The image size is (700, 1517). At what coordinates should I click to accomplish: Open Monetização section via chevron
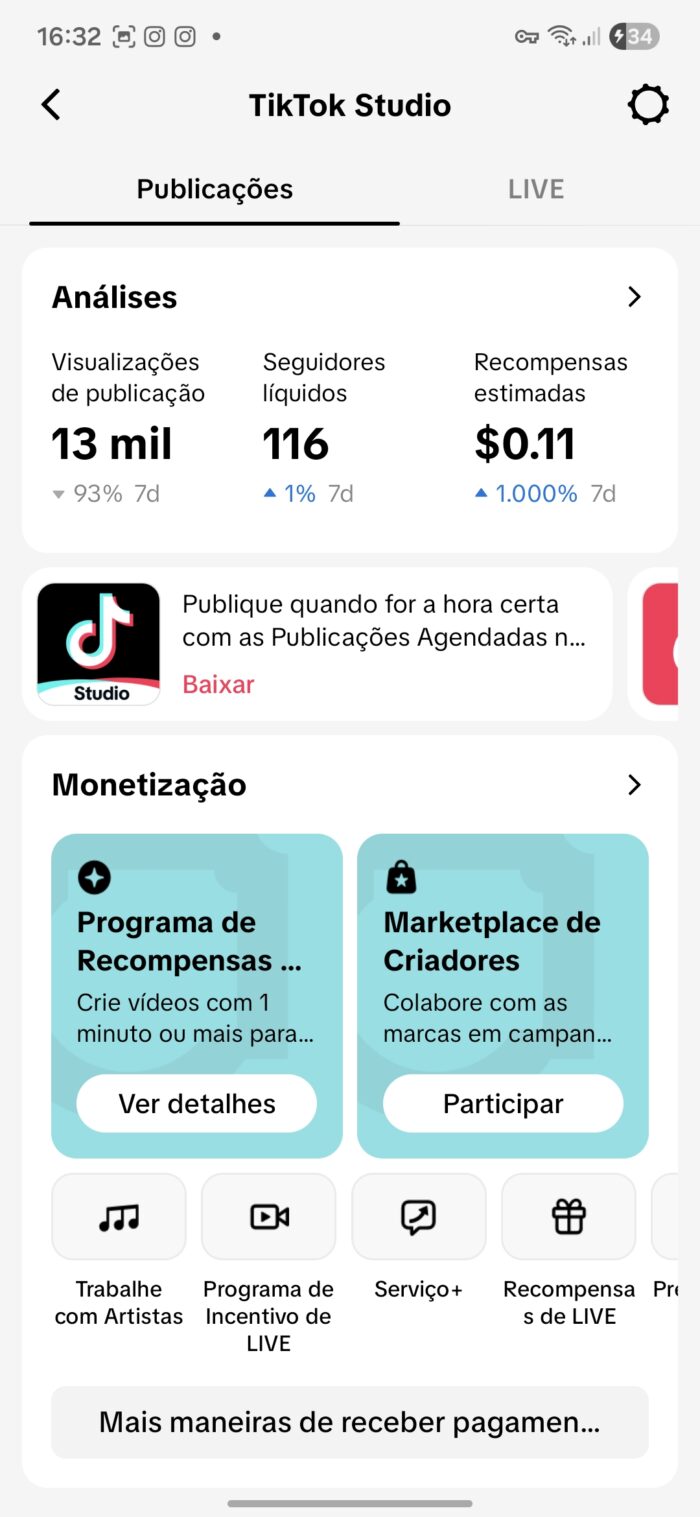[634, 785]
